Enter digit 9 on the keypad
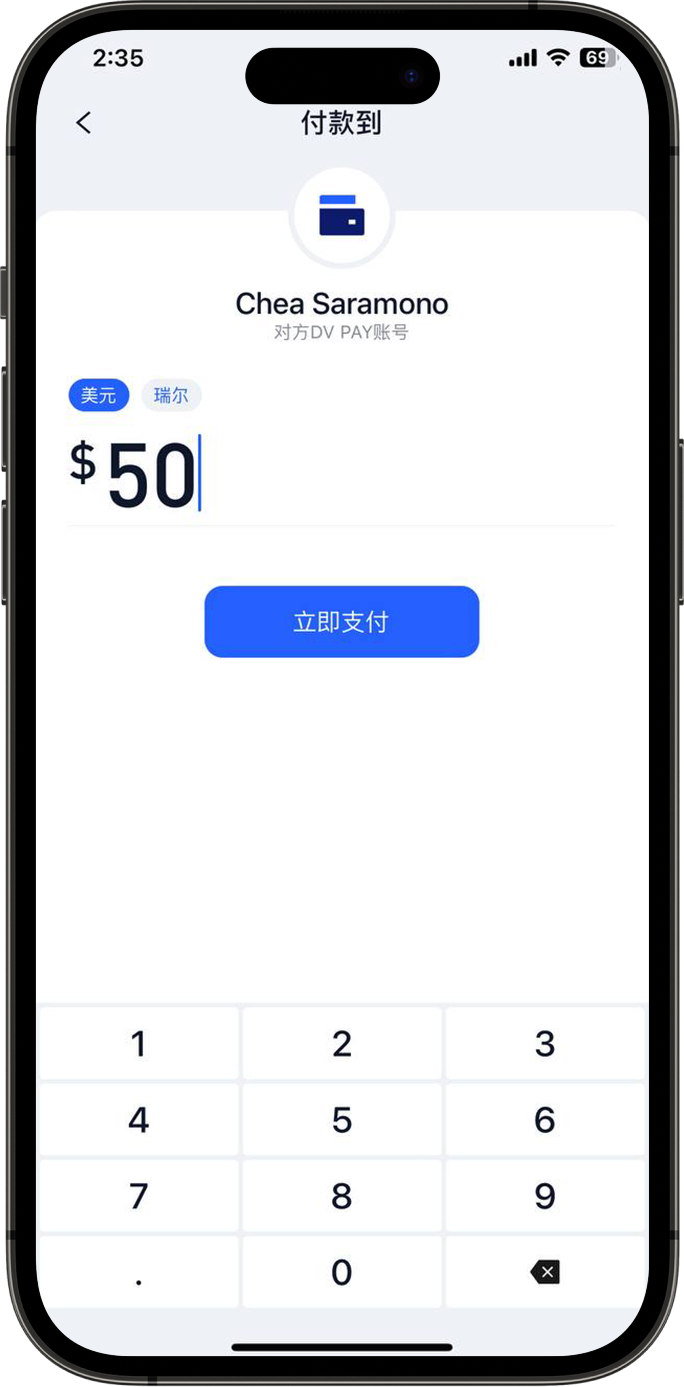684x1387 pixels. click(x=544, y=1196)
